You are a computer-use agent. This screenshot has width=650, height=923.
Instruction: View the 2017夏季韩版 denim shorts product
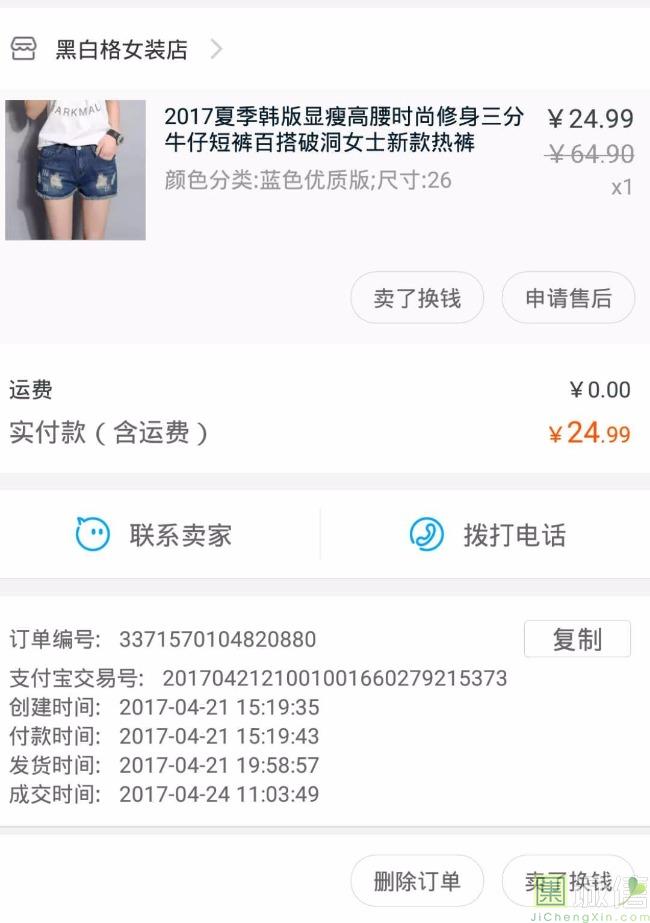[x=343, y=131]
